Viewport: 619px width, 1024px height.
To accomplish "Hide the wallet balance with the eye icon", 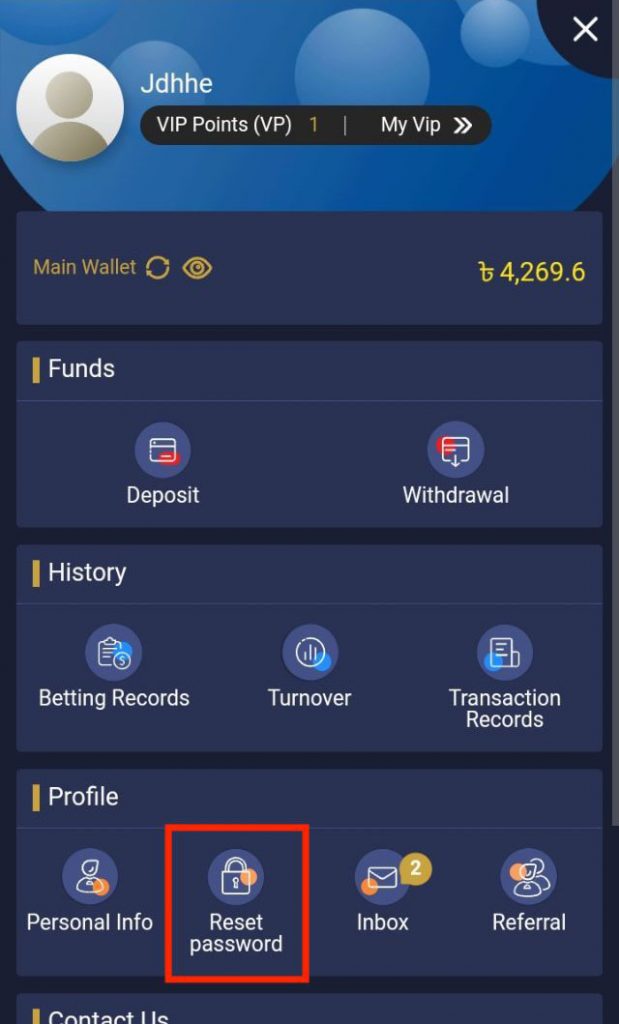I will coord(197,268).
